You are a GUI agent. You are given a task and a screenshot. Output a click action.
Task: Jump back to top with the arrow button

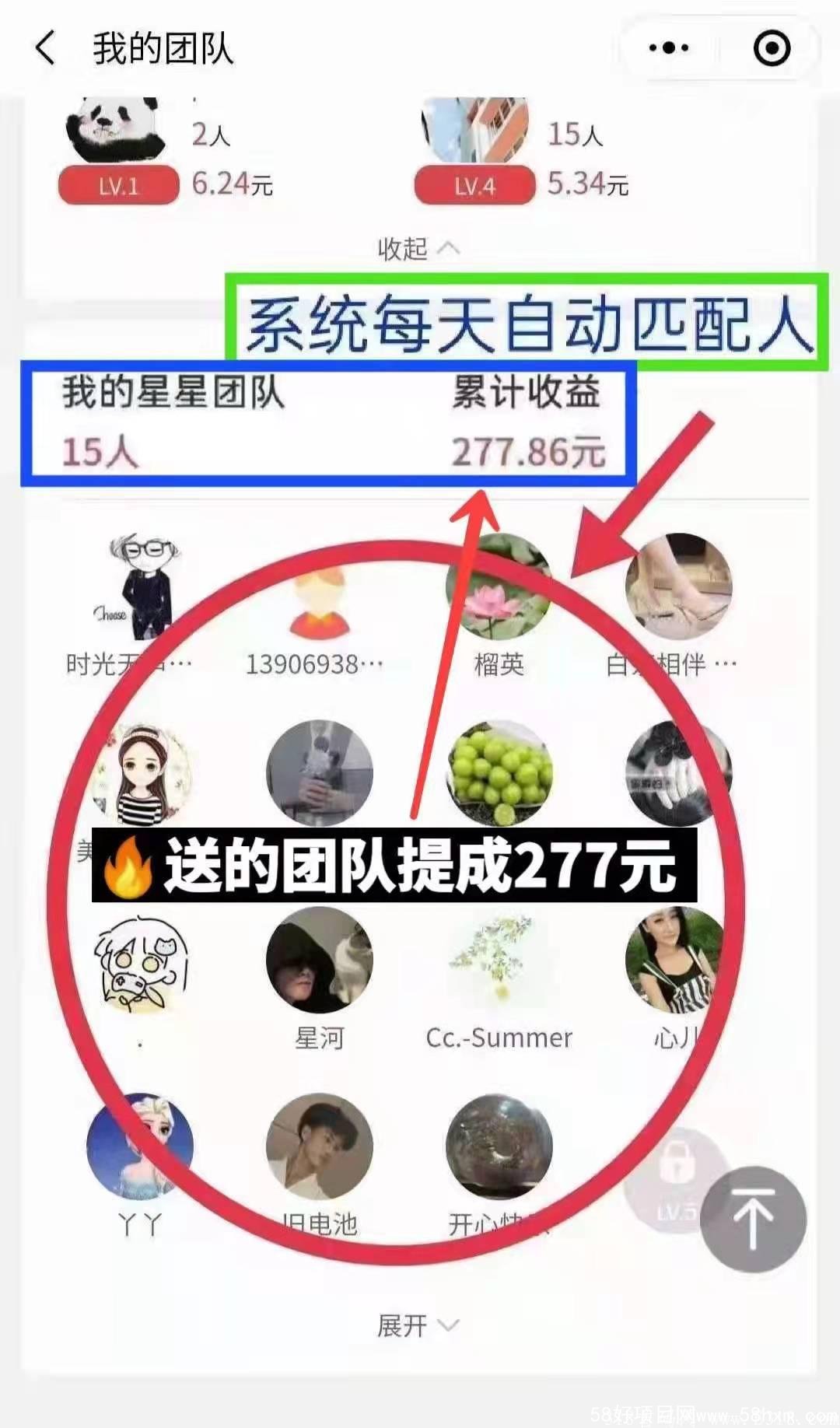coord(753,1218)
